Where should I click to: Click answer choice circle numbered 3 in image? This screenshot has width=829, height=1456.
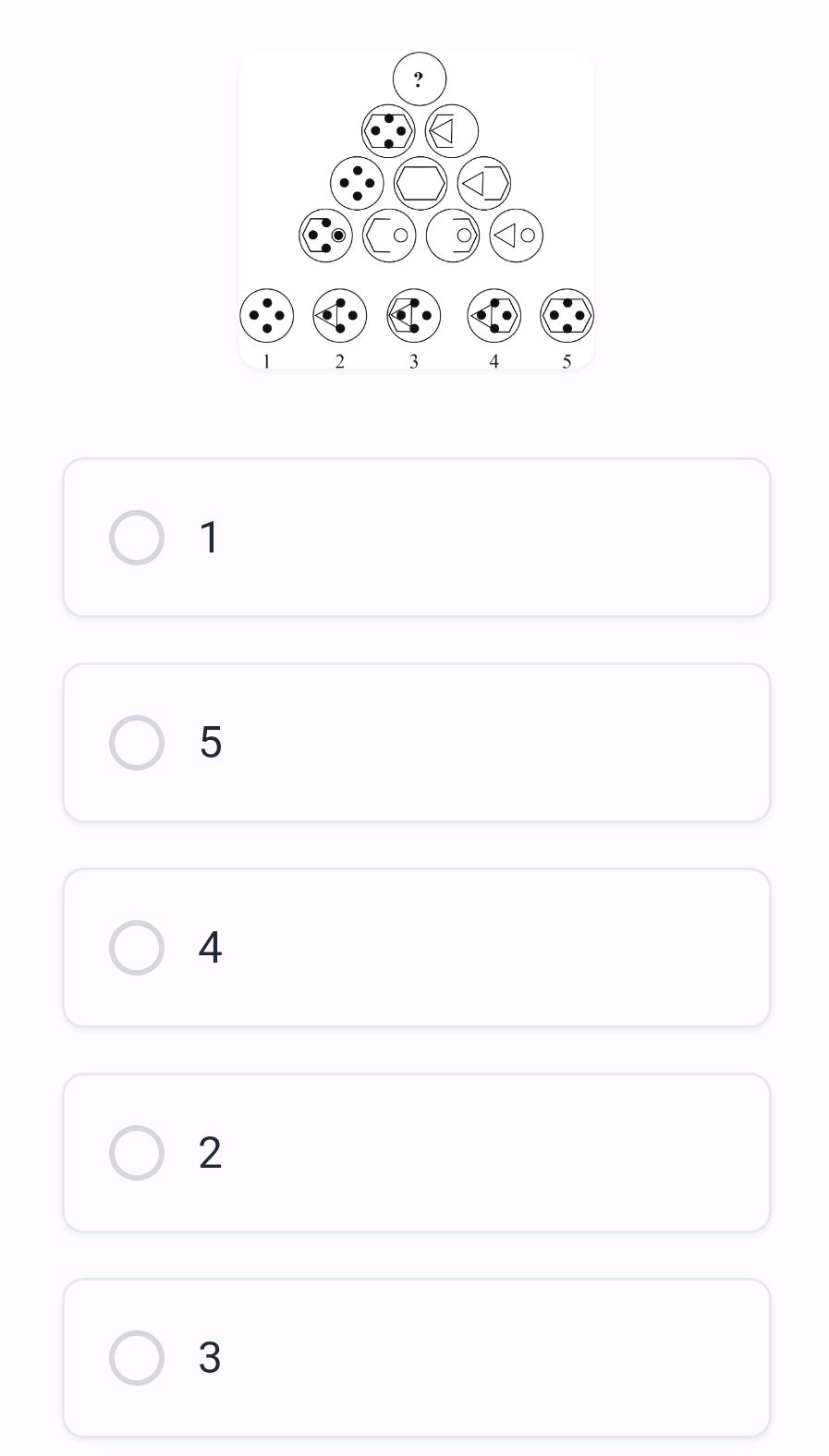(x=414, y=315)
